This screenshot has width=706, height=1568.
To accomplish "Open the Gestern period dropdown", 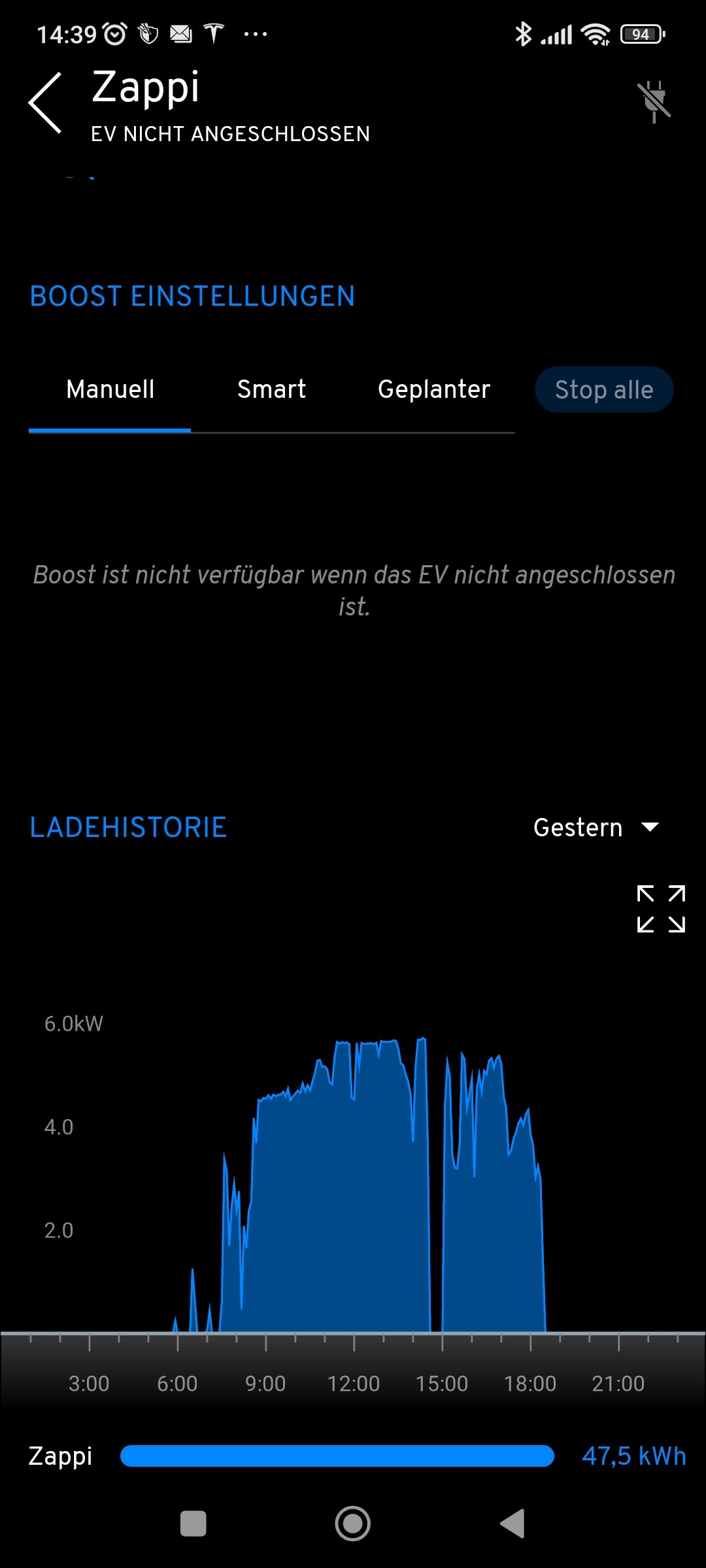I will pos(596,828).
